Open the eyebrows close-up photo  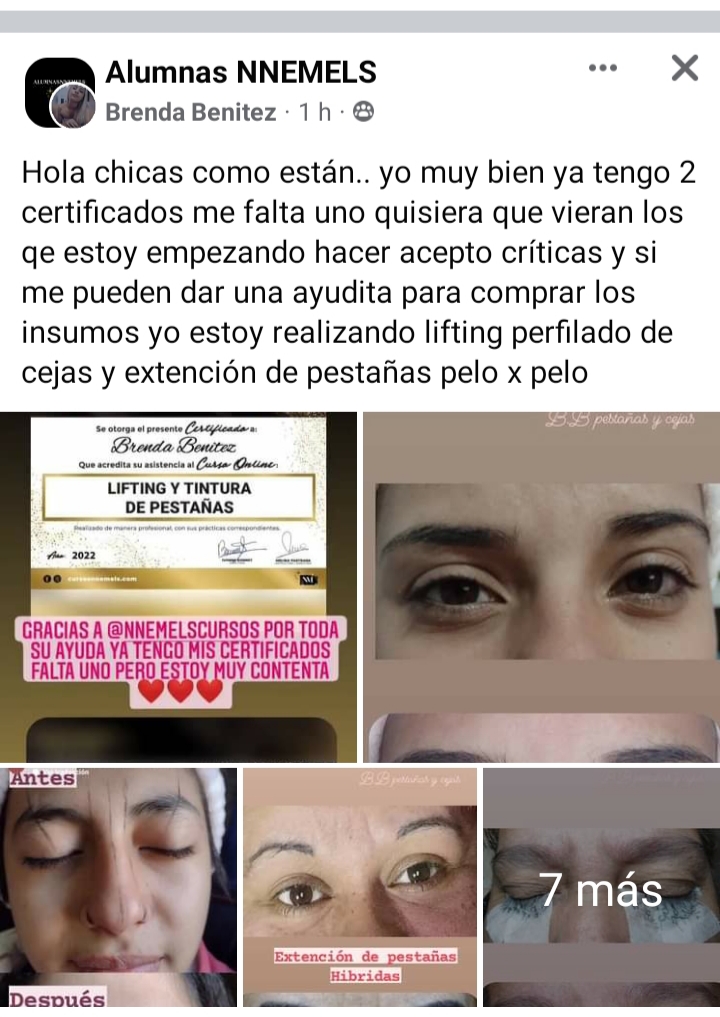pos(541,587)
